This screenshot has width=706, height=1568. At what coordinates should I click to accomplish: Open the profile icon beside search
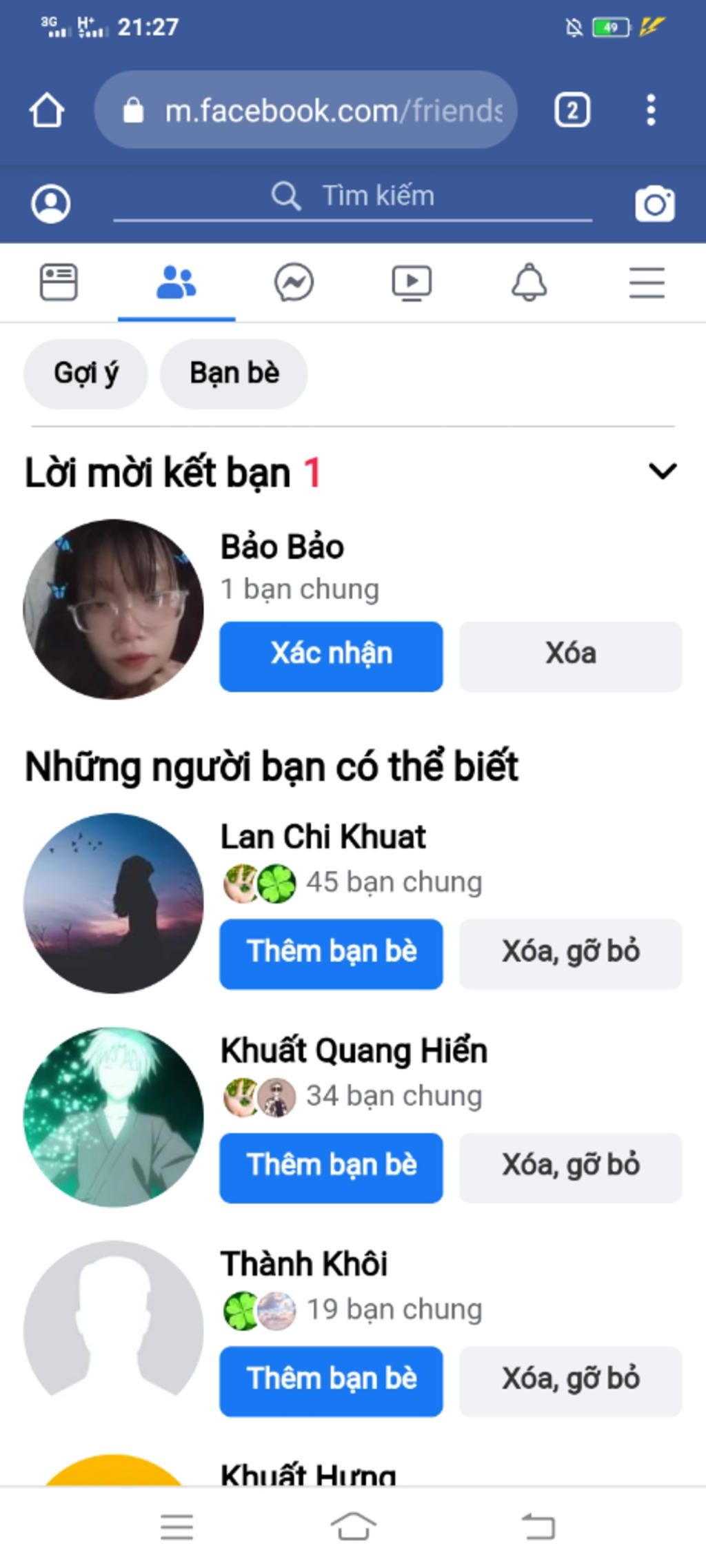pos(51,203)
